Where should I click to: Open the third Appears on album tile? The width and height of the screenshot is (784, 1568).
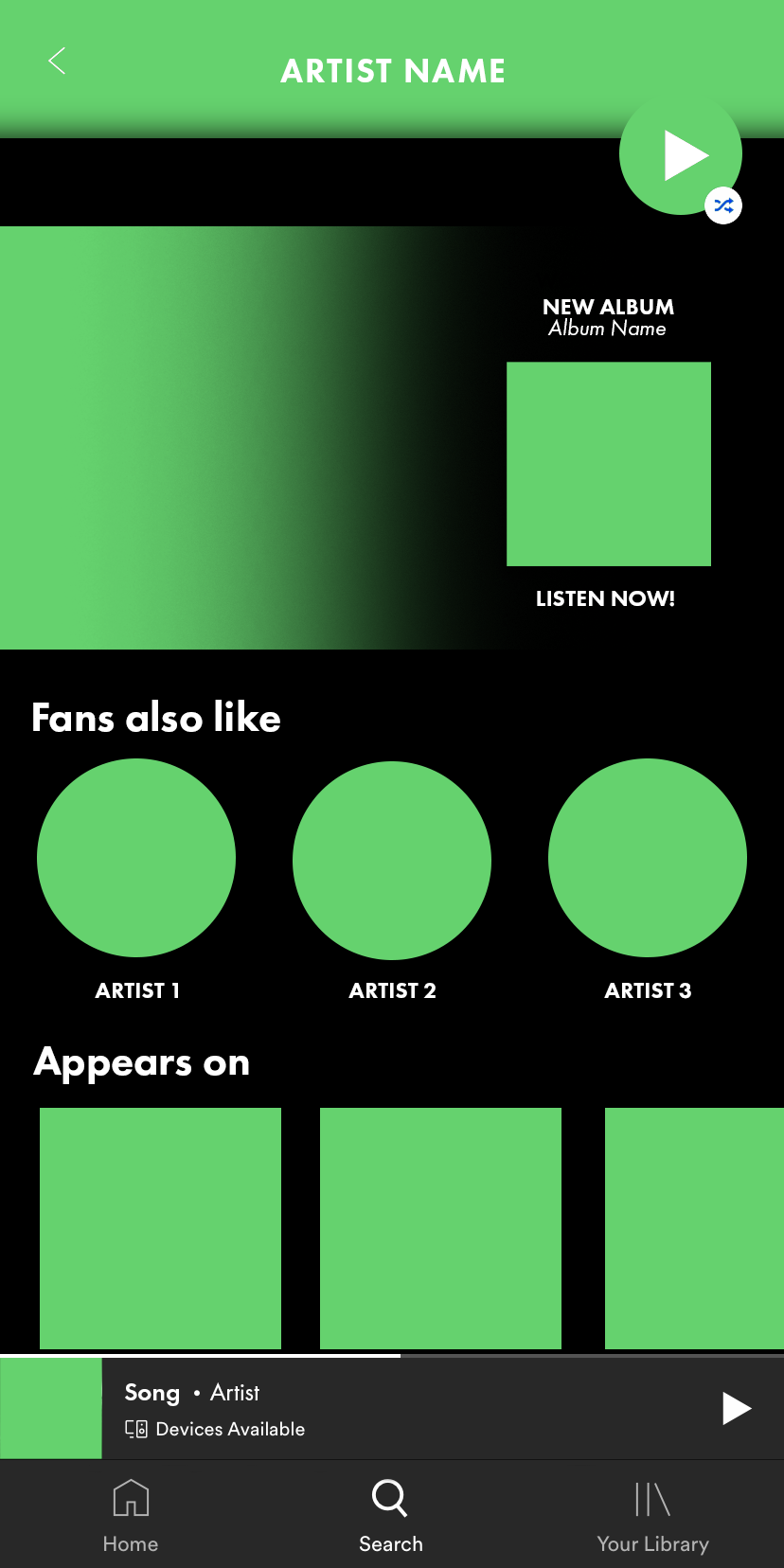pos(694,1228)
